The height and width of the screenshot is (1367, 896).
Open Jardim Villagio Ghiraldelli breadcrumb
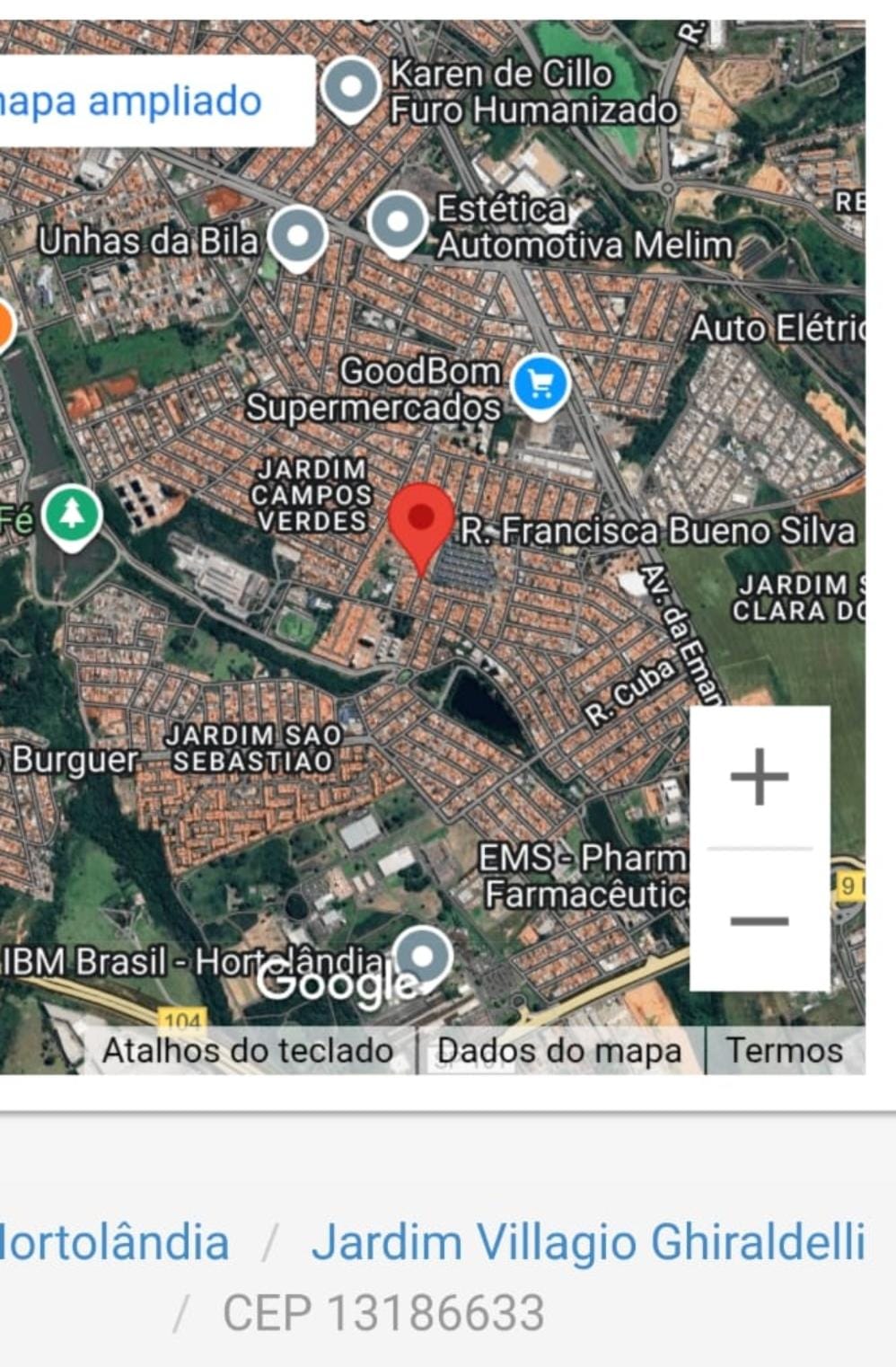pyautogui.click(x=588, y=1242)
